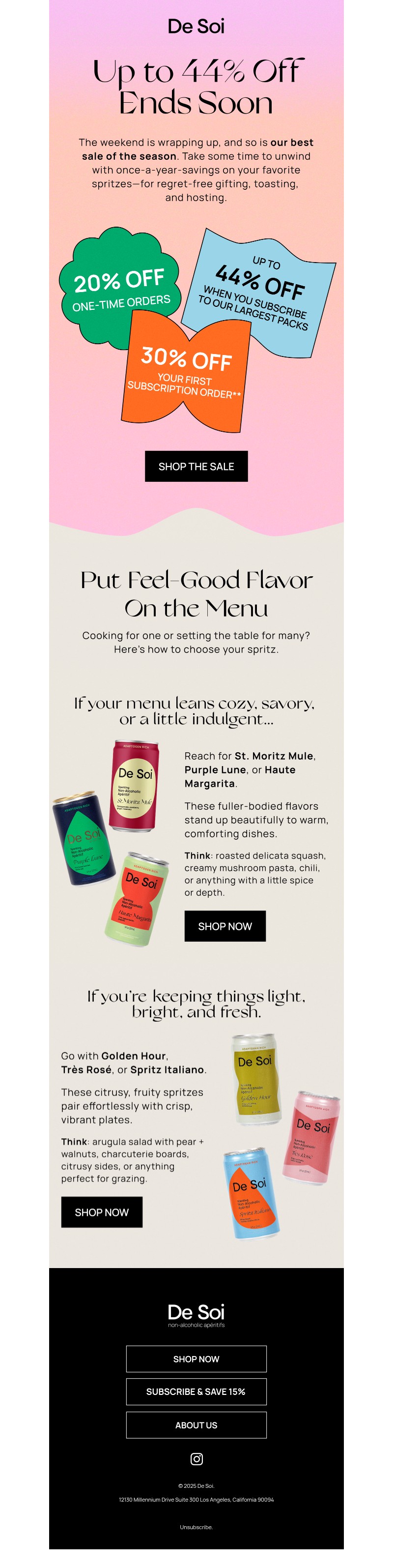
Task: Shop now for Golden Hour spritzes
Action: click(102, 1212)
